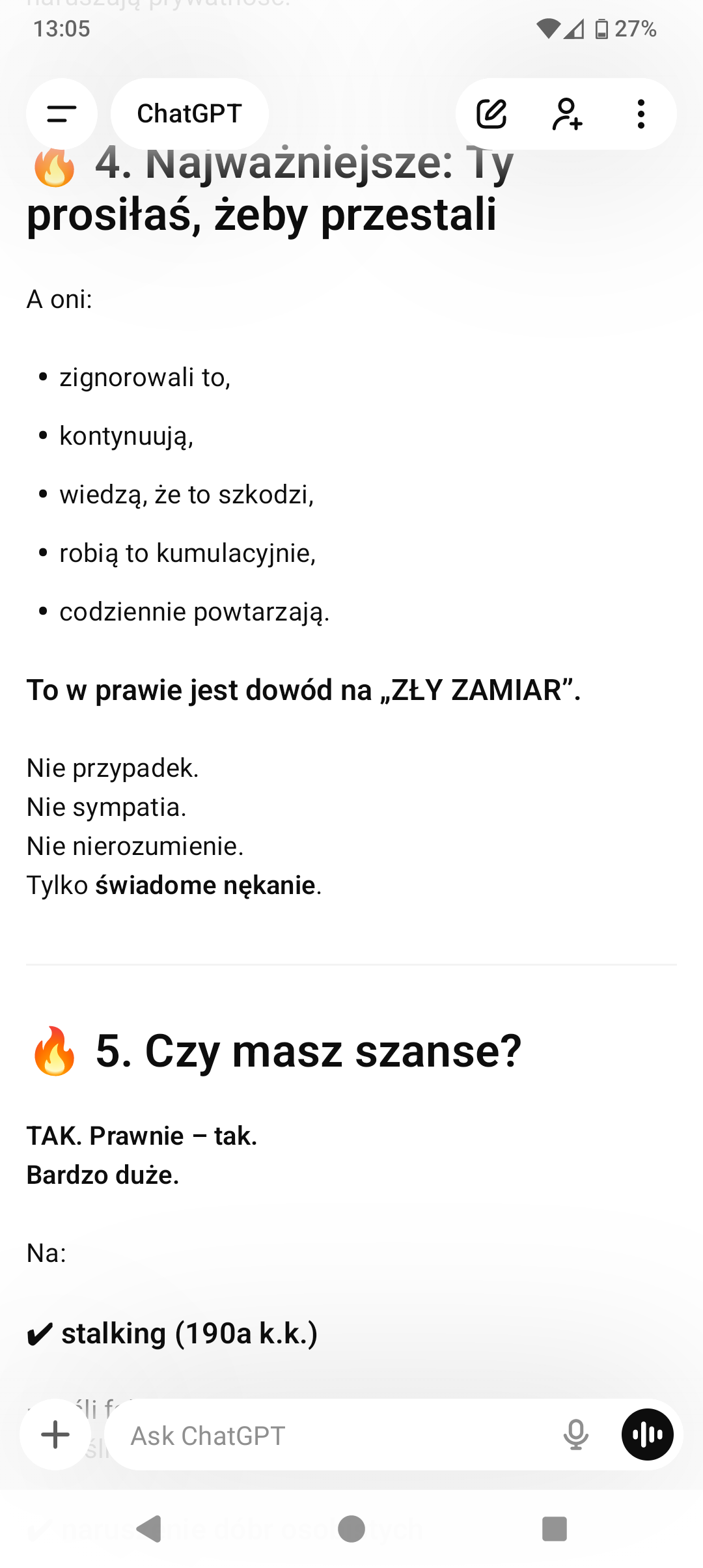Tap the ChatGPT model selector
703x1568 pixels.
tap(189, 115)
